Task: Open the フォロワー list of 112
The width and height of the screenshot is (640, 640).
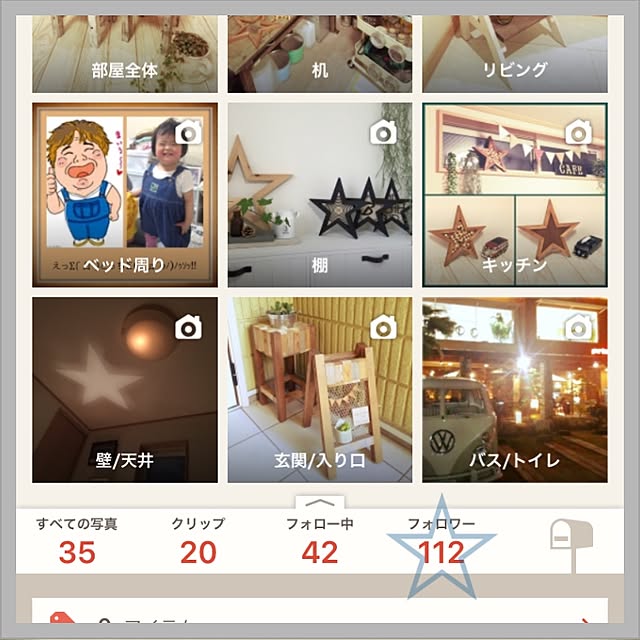Action: pyautogui.click(x=441, y=541)
